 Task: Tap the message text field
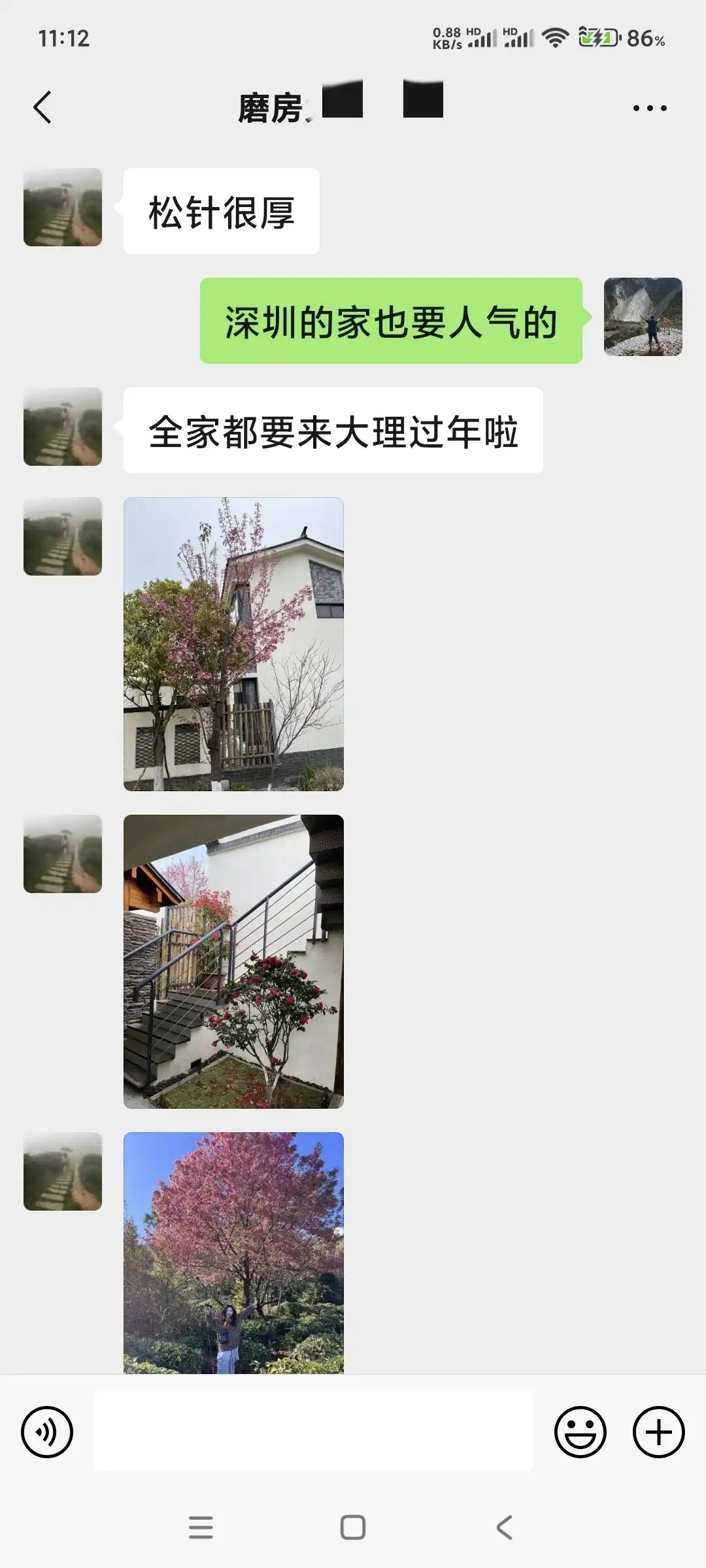click(314, 1431)
